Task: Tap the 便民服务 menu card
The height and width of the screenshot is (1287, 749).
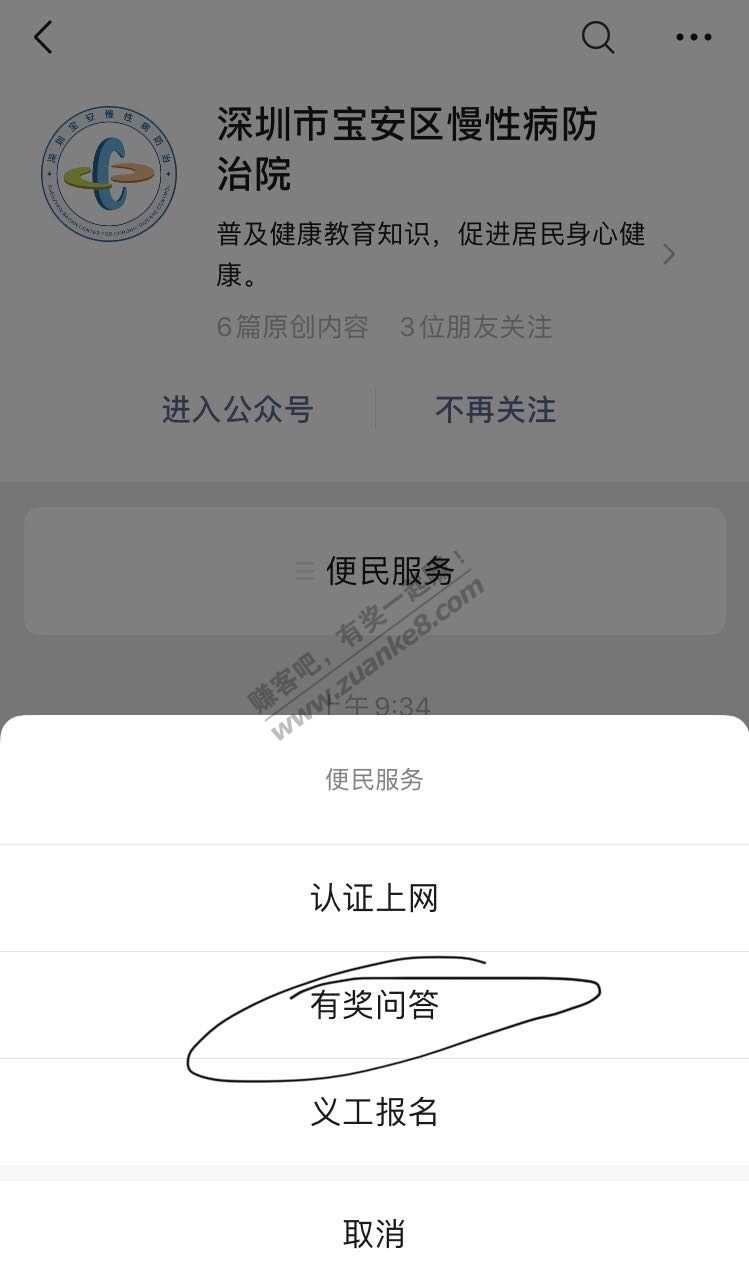Action: point(375,571)
